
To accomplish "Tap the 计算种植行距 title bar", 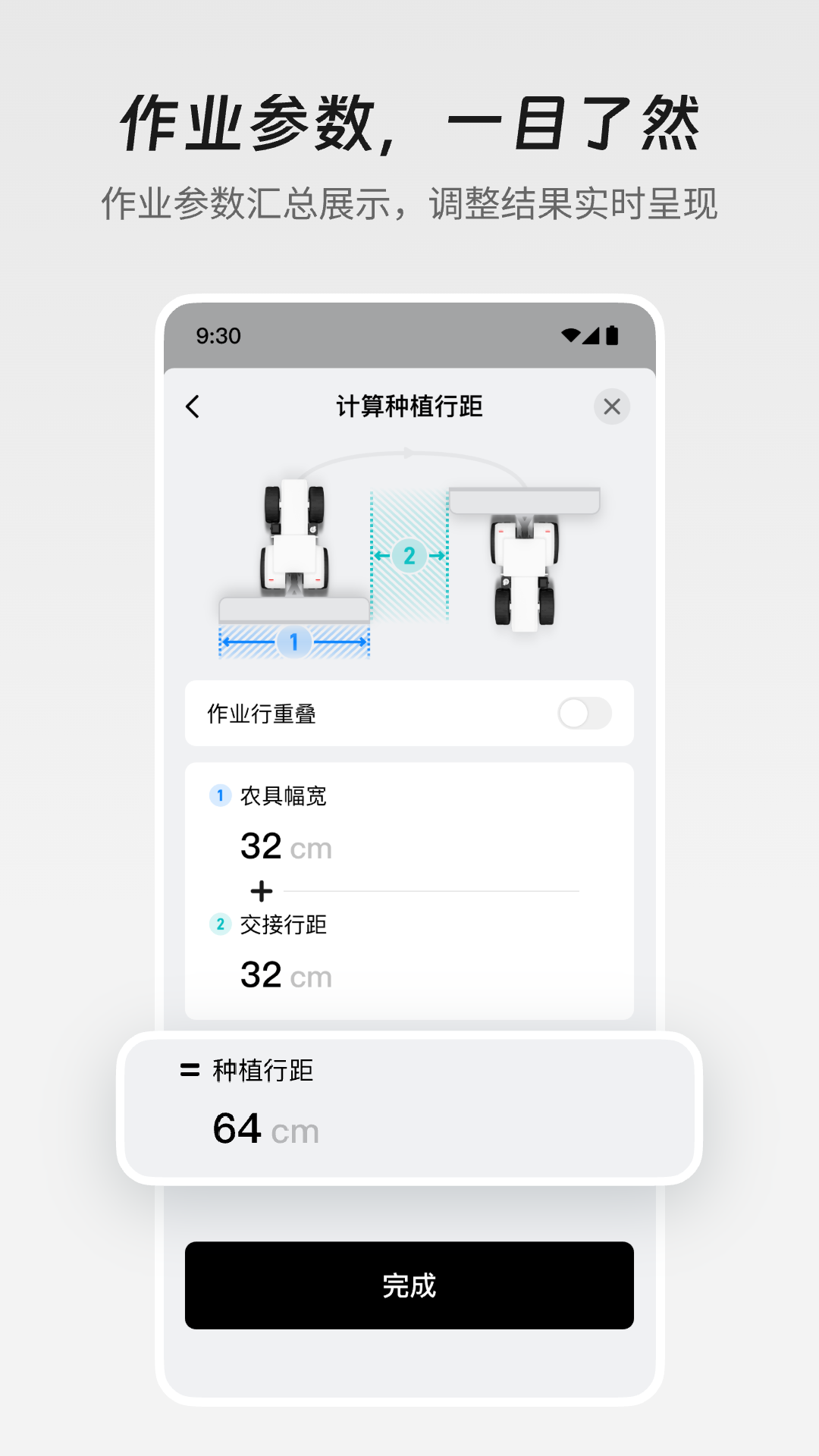I will (409, 406).
